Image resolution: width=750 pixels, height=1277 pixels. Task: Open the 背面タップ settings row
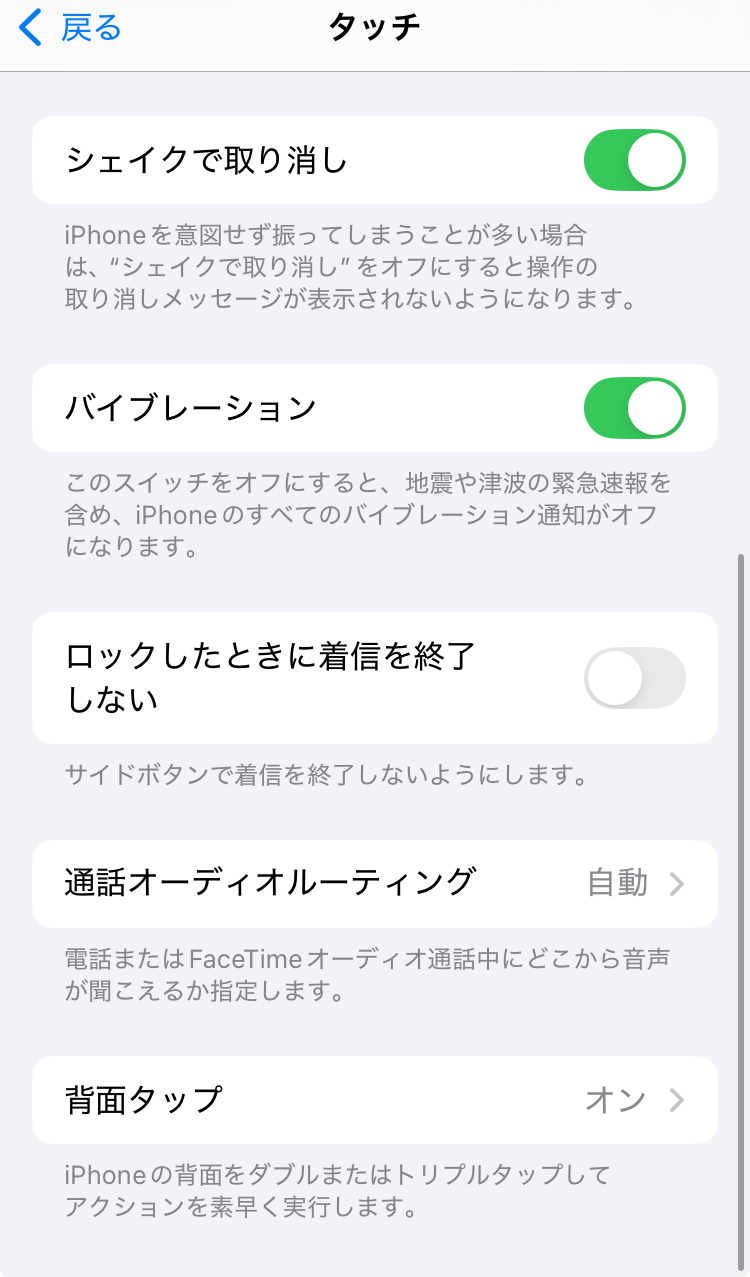click(x=374, y=1100)
